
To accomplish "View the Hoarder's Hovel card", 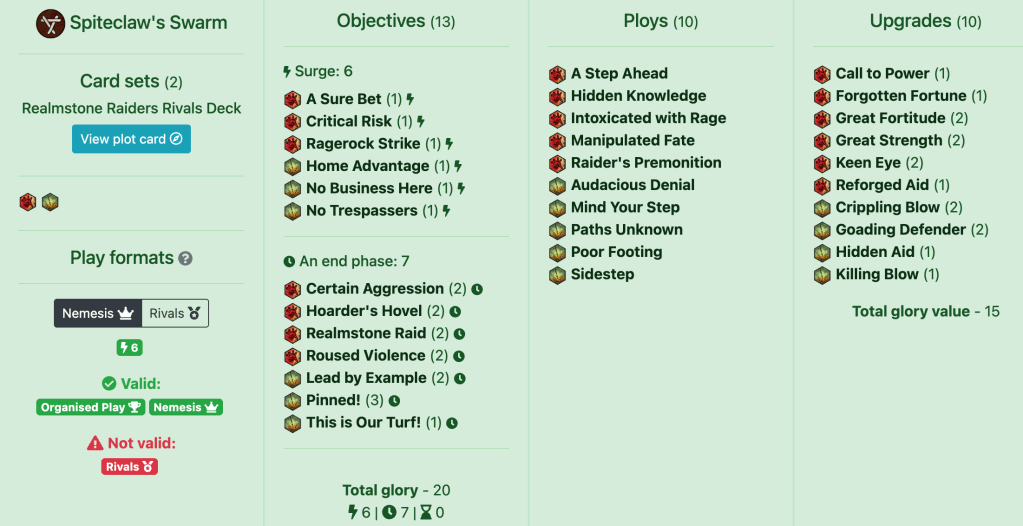I will [364, 311].
